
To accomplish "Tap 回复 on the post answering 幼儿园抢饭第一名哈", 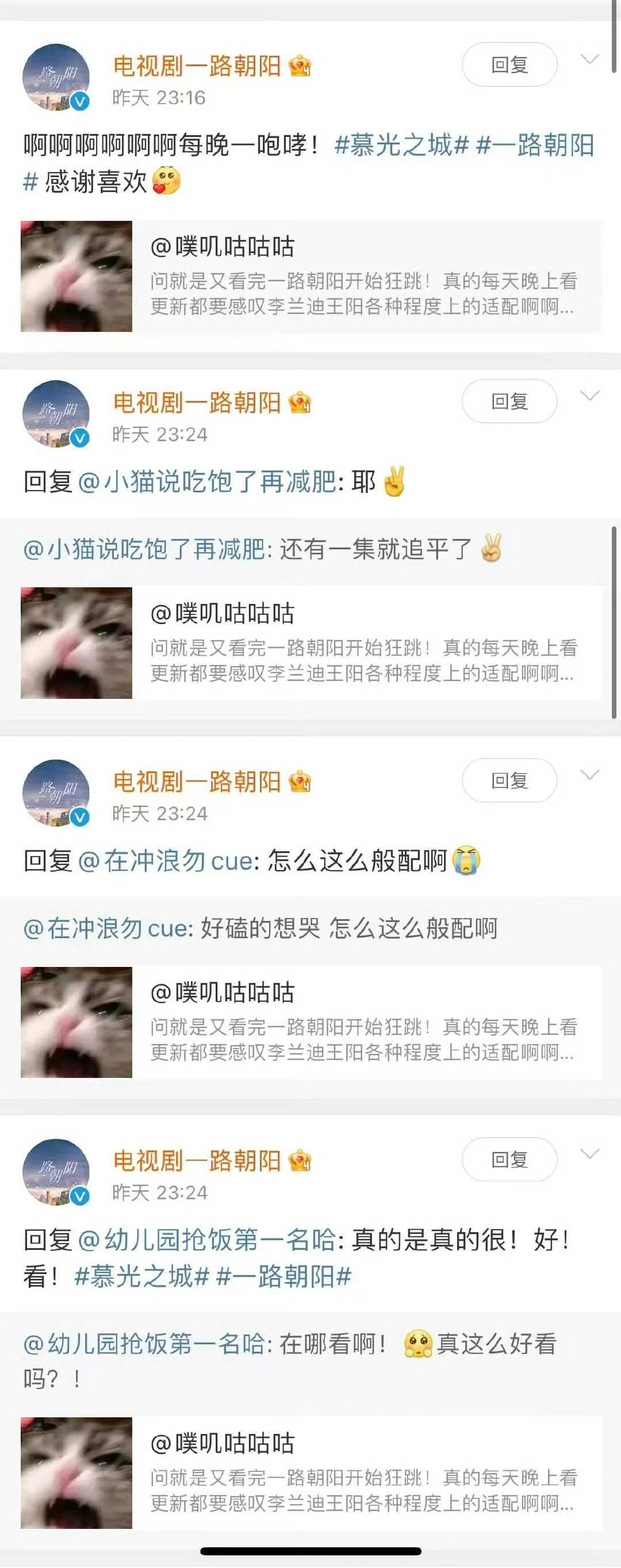I will tap(509, 1160).
